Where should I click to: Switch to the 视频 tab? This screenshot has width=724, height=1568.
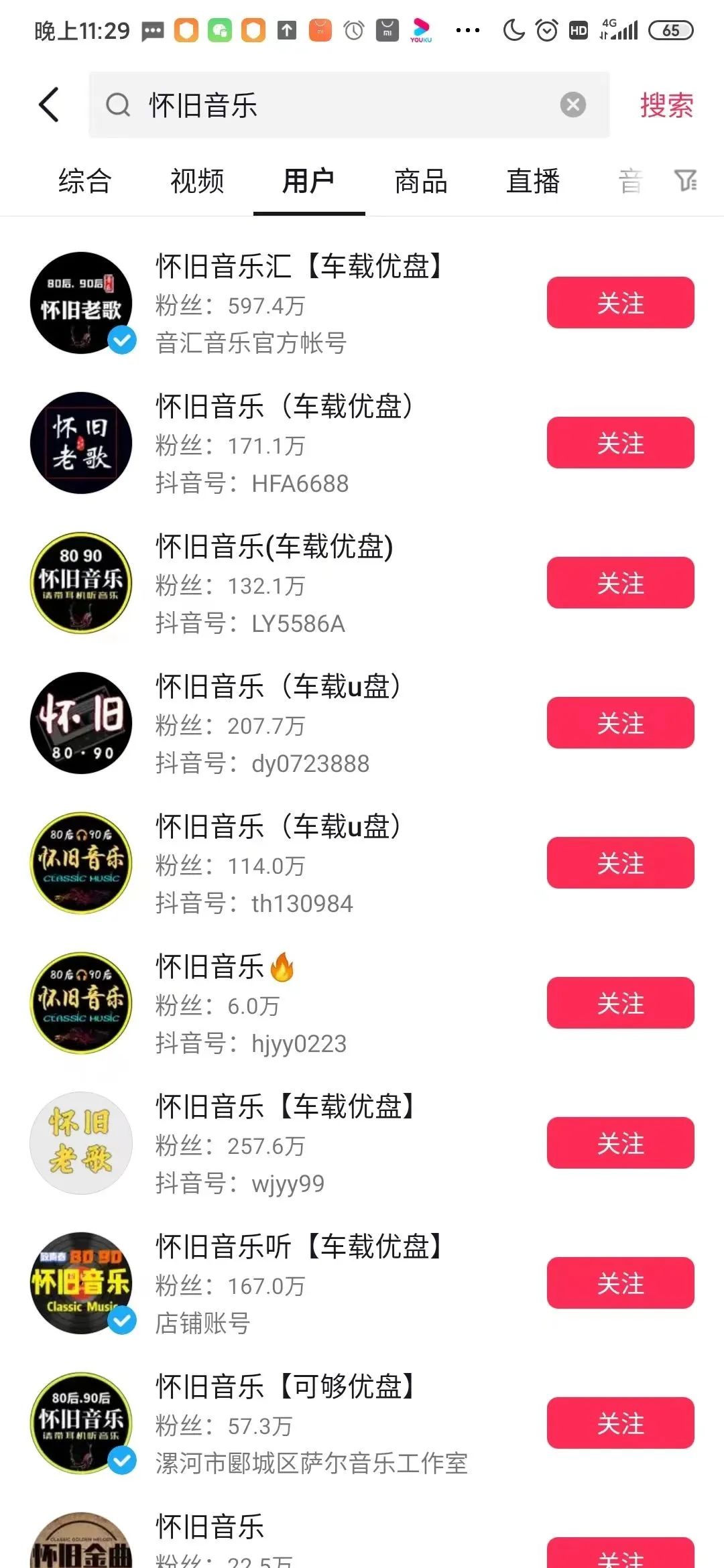coord(196,182)
